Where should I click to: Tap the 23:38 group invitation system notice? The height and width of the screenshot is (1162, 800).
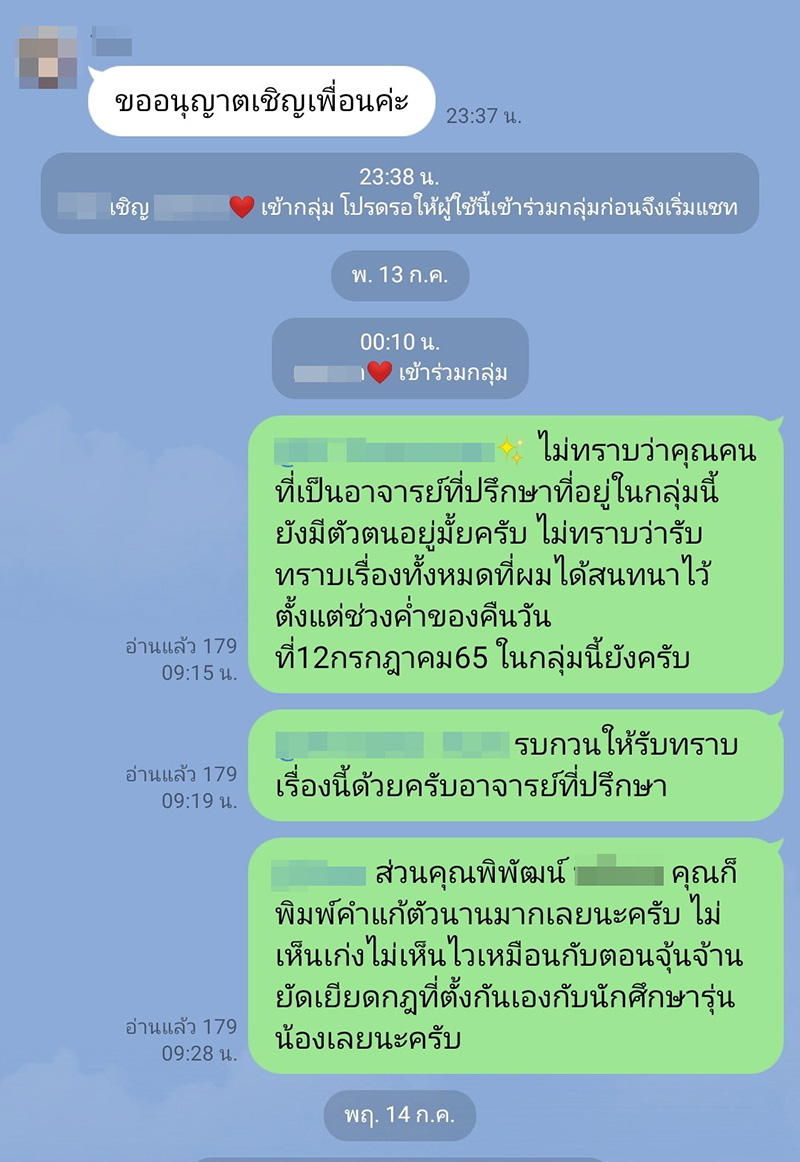(400, 195)
